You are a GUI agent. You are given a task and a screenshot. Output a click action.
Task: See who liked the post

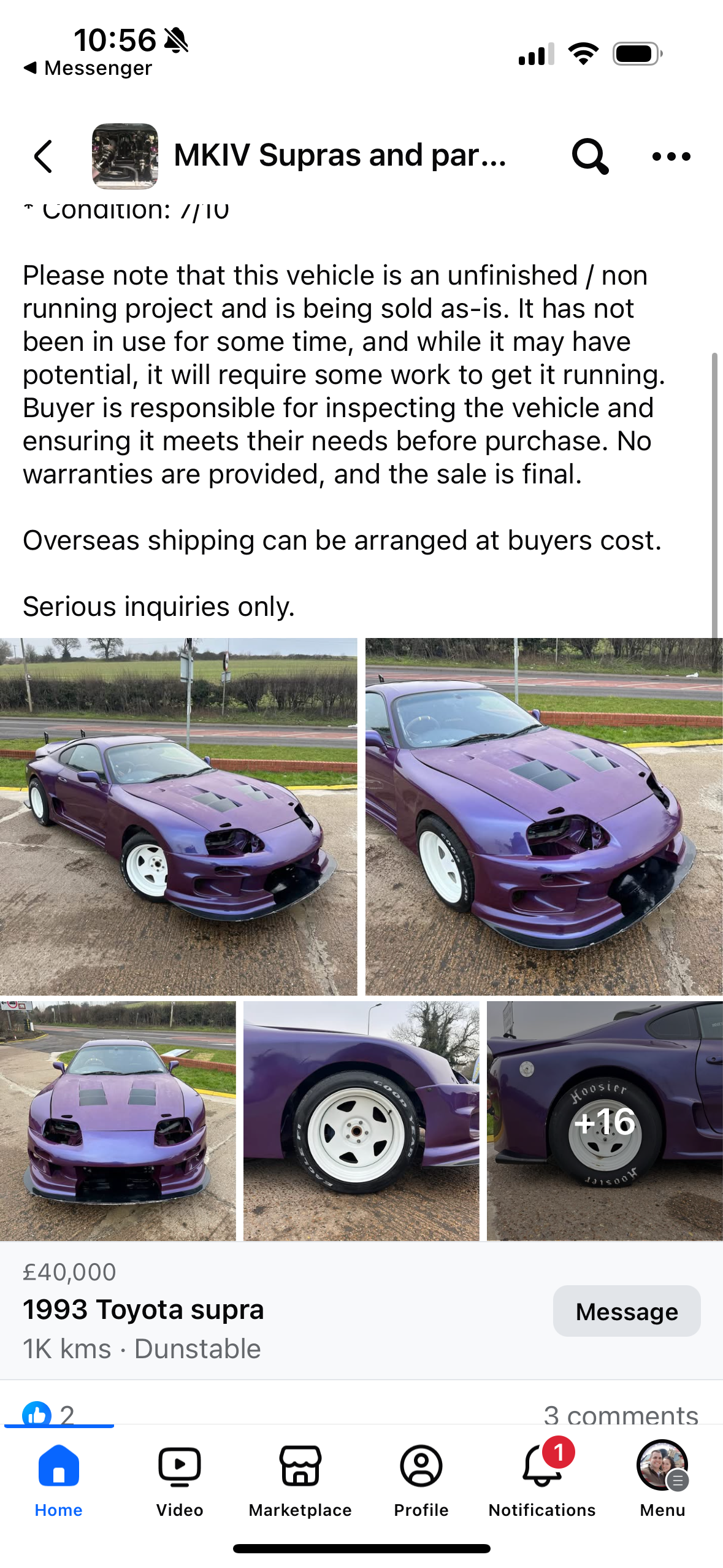49,1413
